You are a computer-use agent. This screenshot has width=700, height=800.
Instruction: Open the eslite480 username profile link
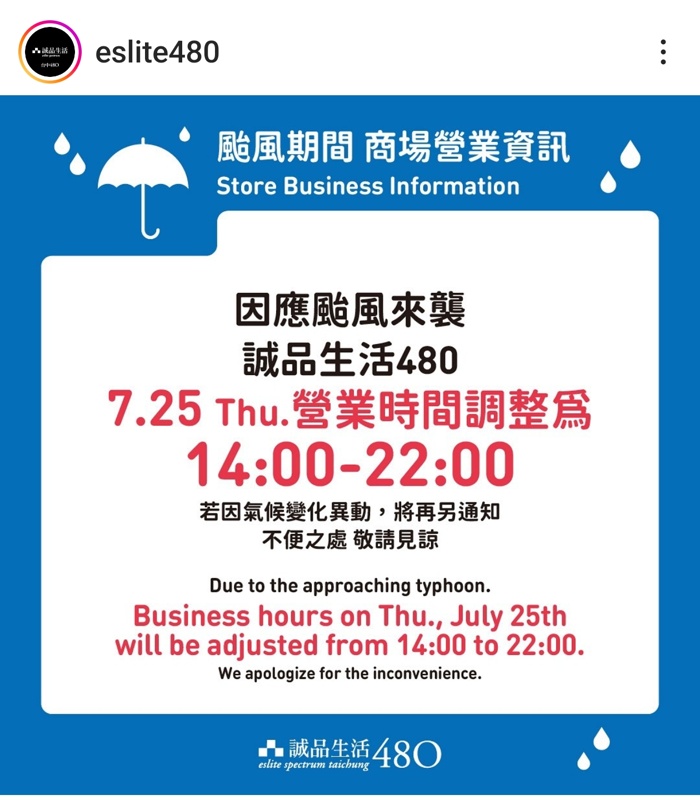[x=157, y=52]
